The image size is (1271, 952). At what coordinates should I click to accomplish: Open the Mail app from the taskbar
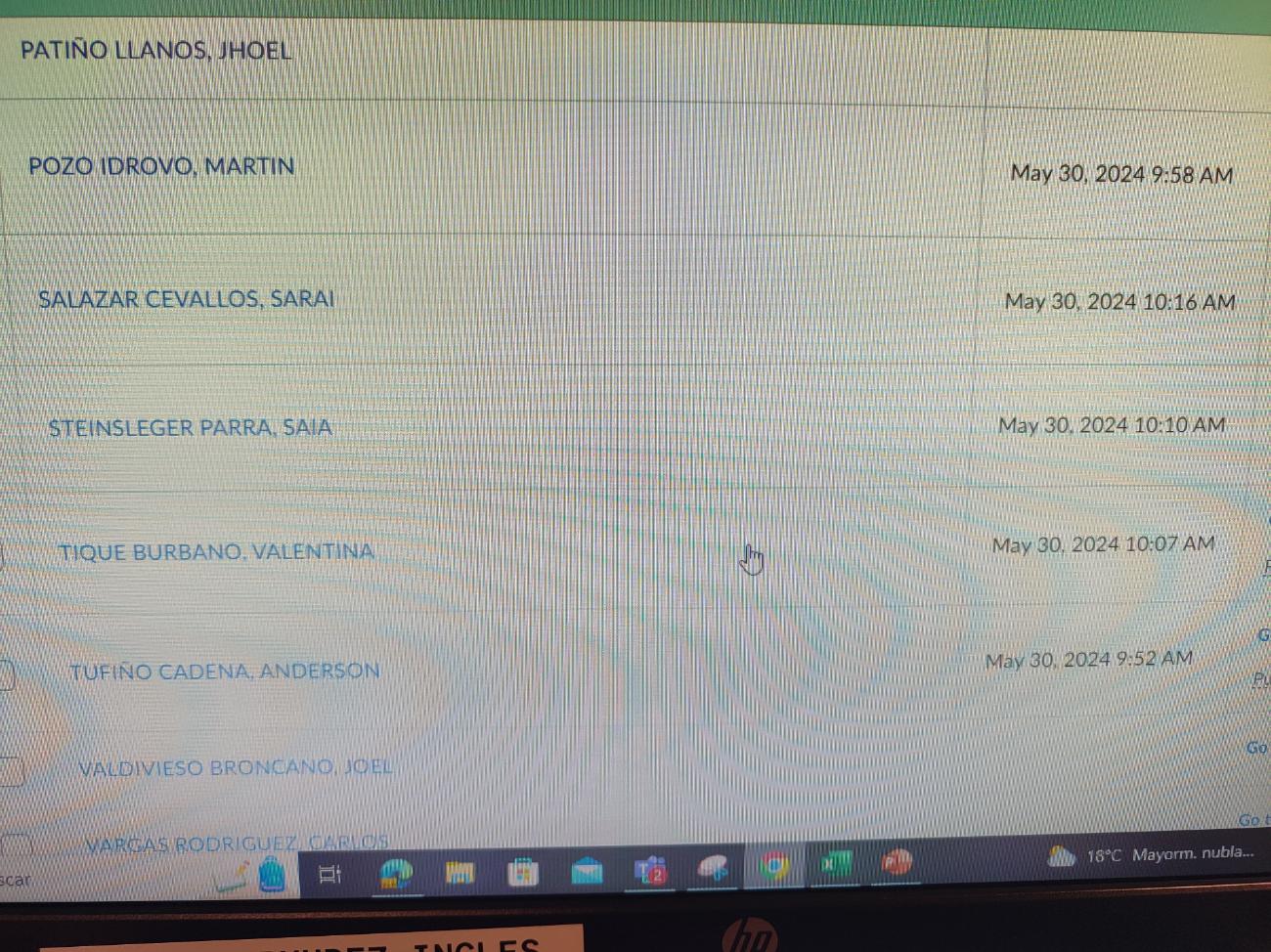[x=587, y=870]
